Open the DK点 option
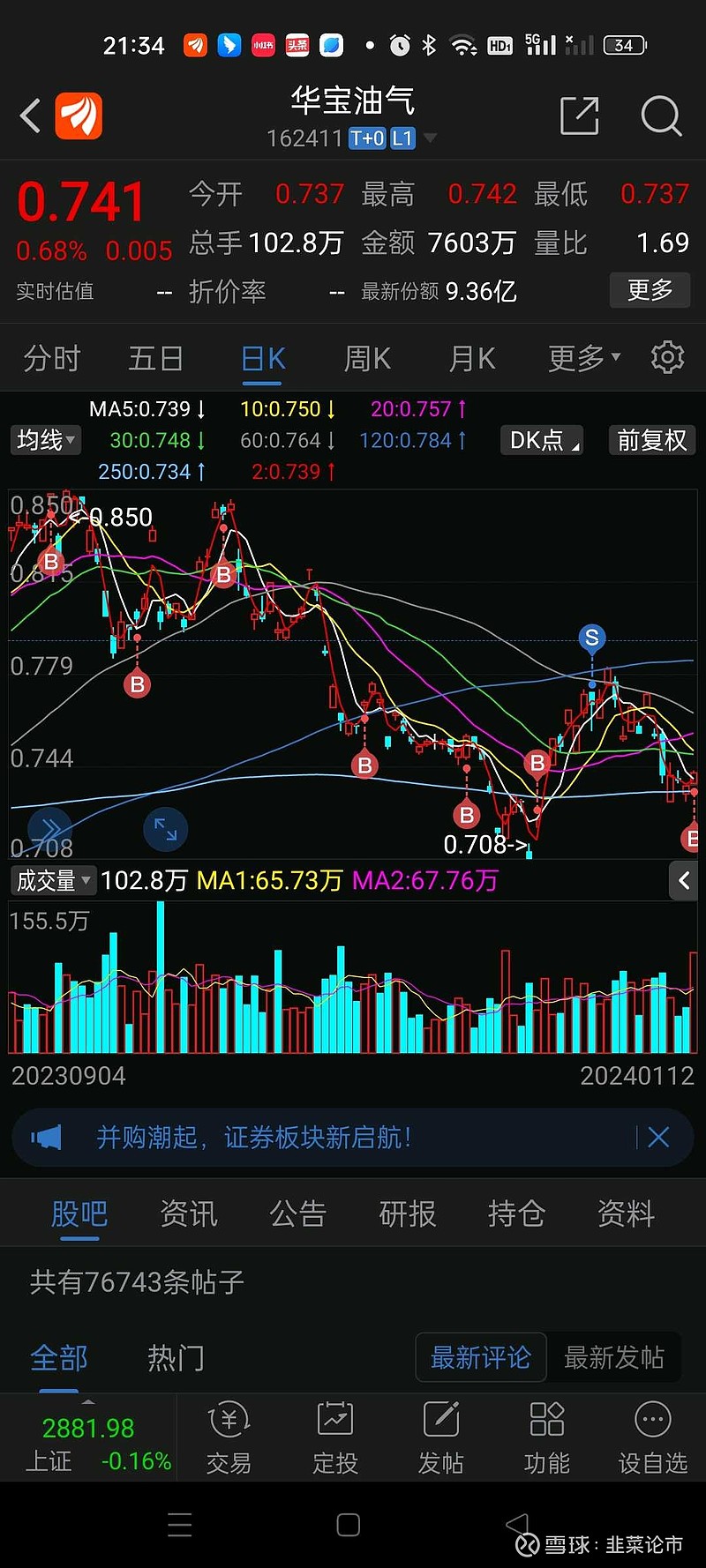Image resolution: width=706 pixels, height=1568 pixels. [x=542, y=440]
